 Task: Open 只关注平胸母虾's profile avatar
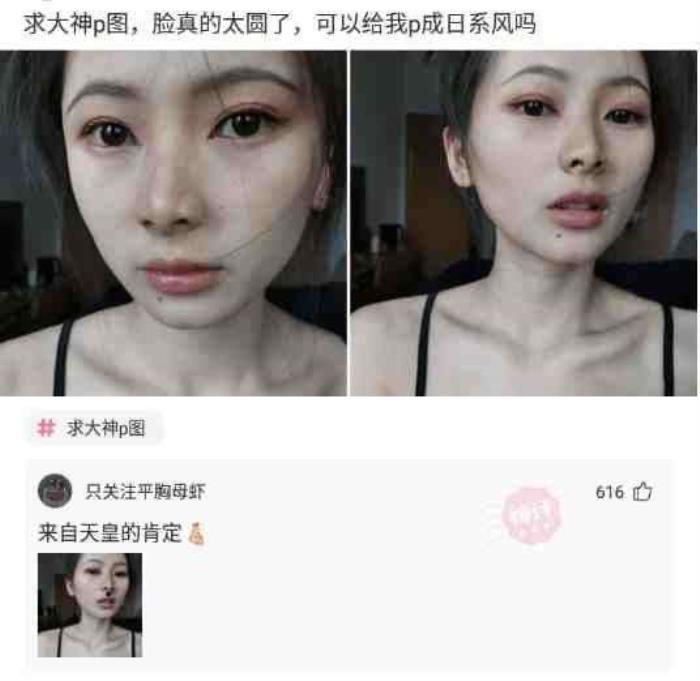(x=55, y=491)
